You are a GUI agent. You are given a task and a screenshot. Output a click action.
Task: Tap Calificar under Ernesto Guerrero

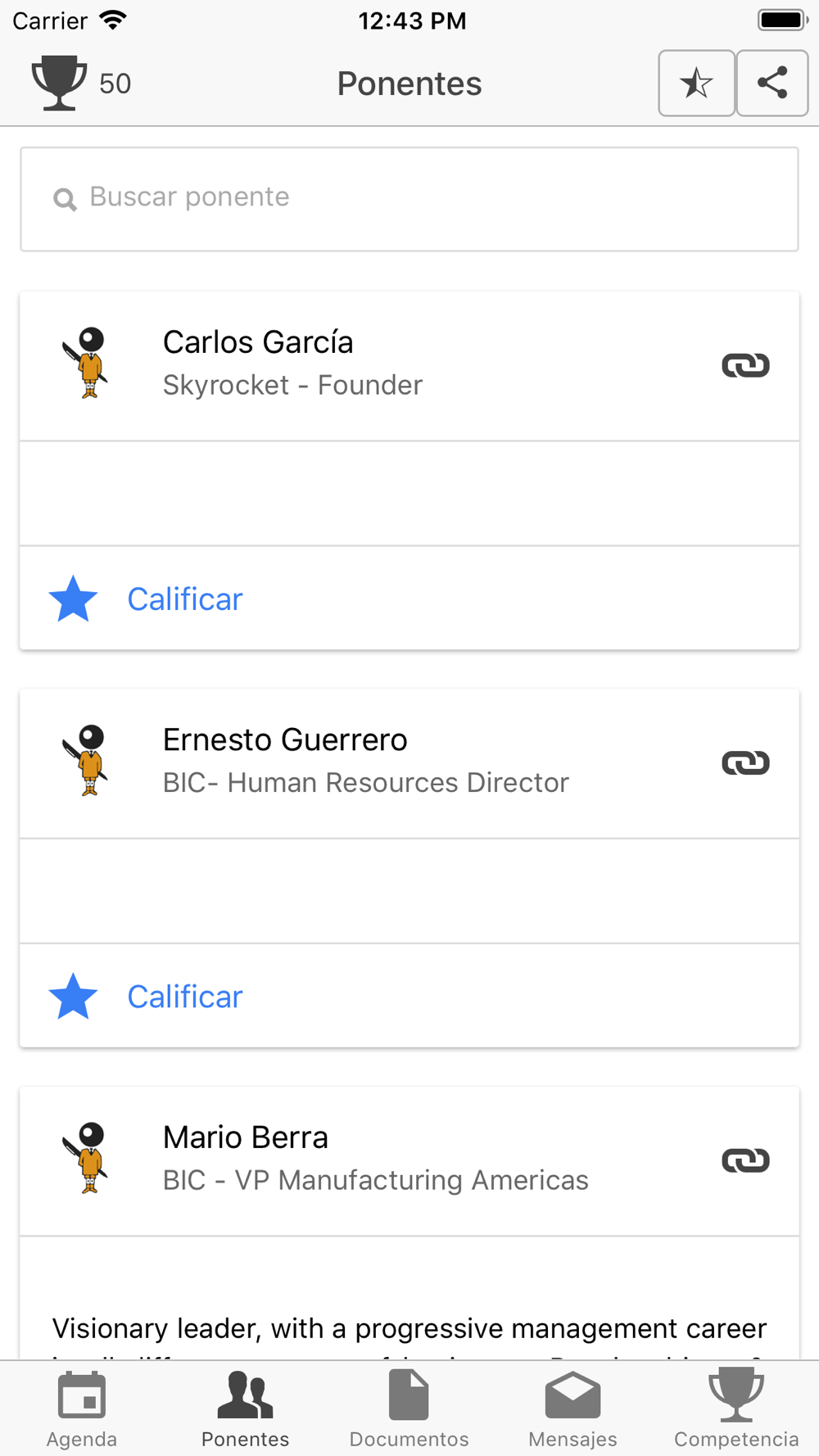pos(146,997)
